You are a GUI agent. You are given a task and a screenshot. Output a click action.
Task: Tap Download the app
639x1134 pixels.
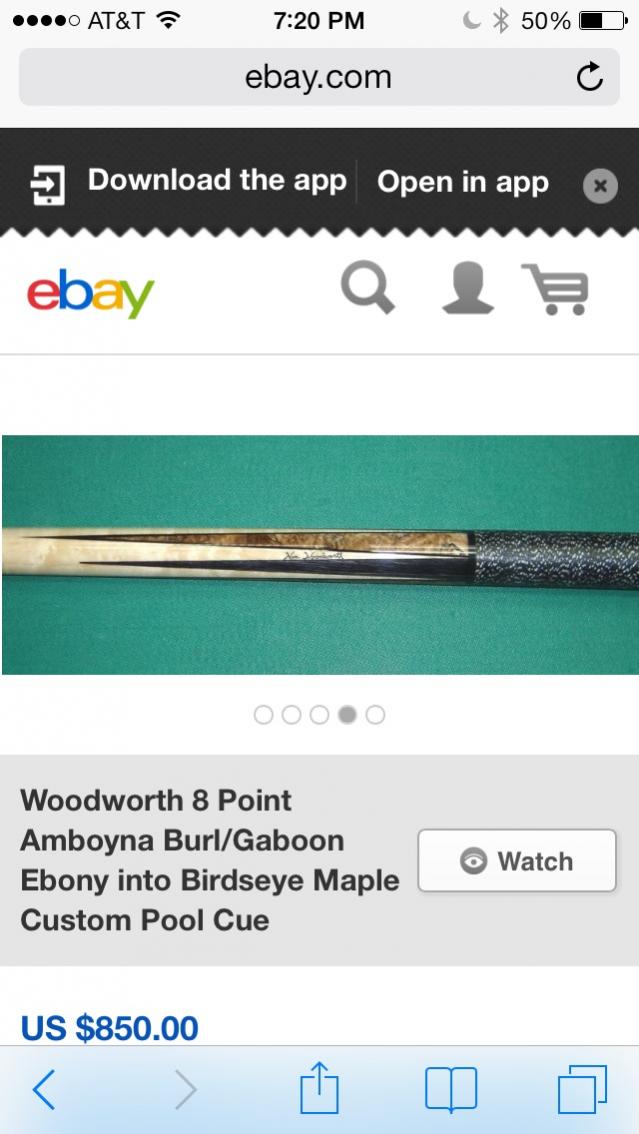click(190, 182)
